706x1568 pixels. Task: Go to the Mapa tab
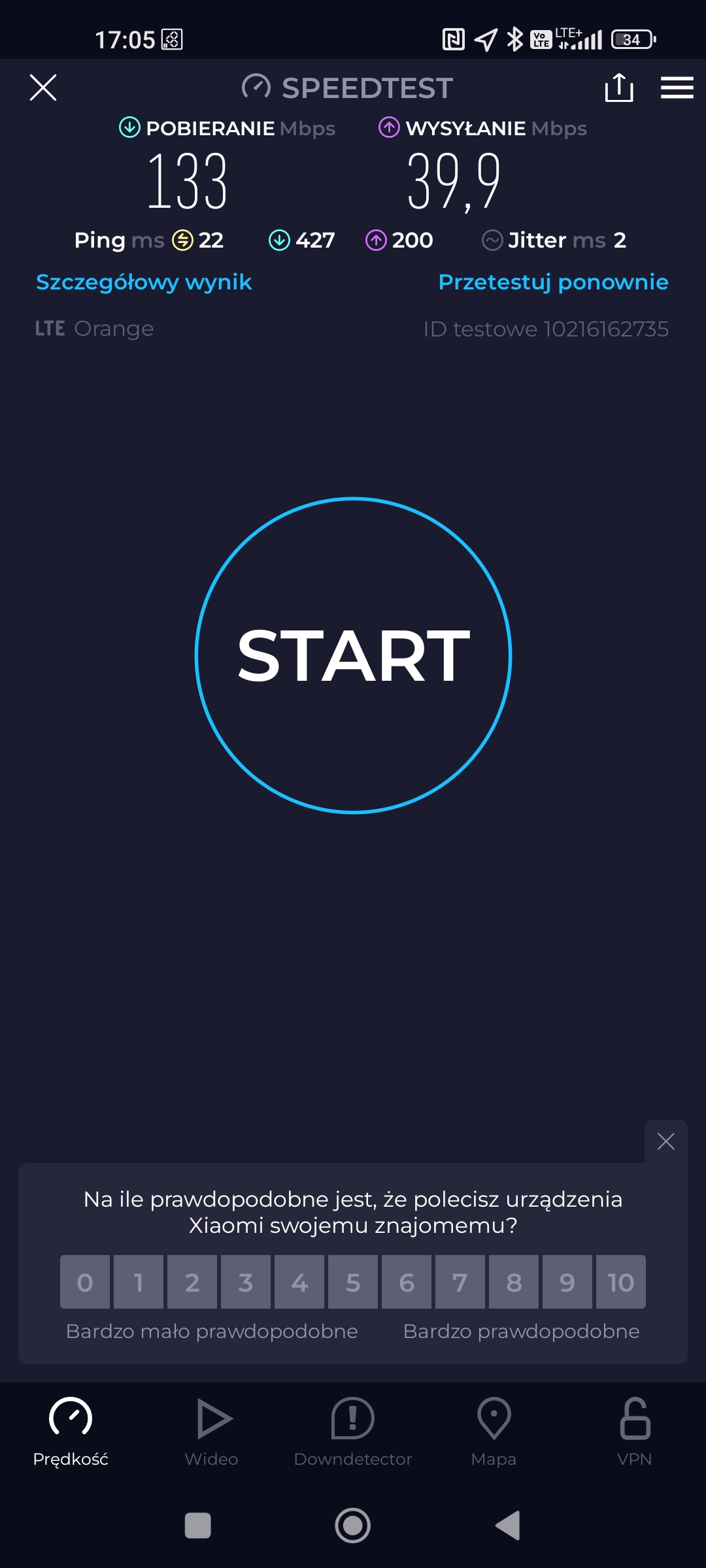tap(494, 1431)
